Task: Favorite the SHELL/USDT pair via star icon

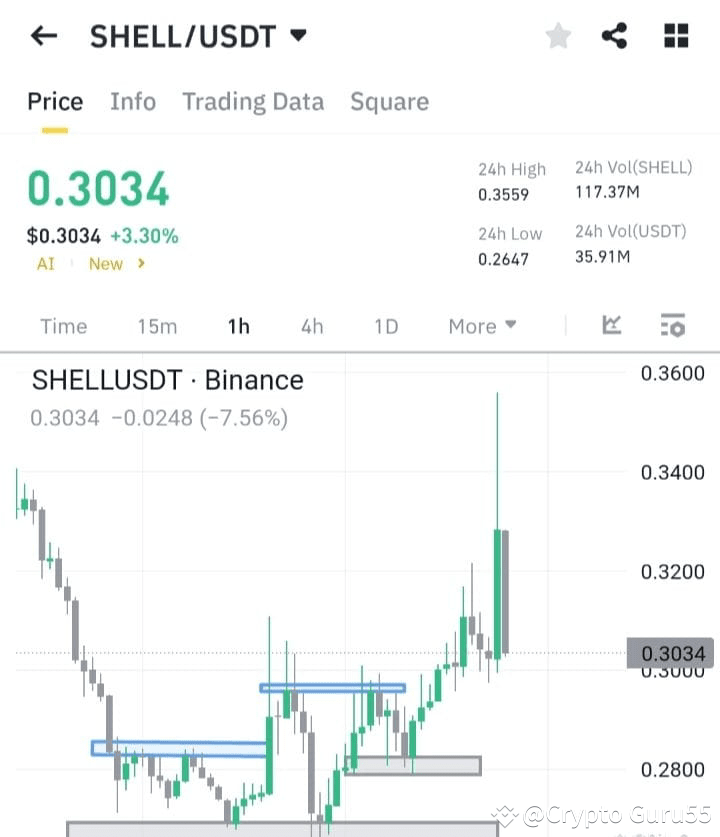Action: [558, 36]
